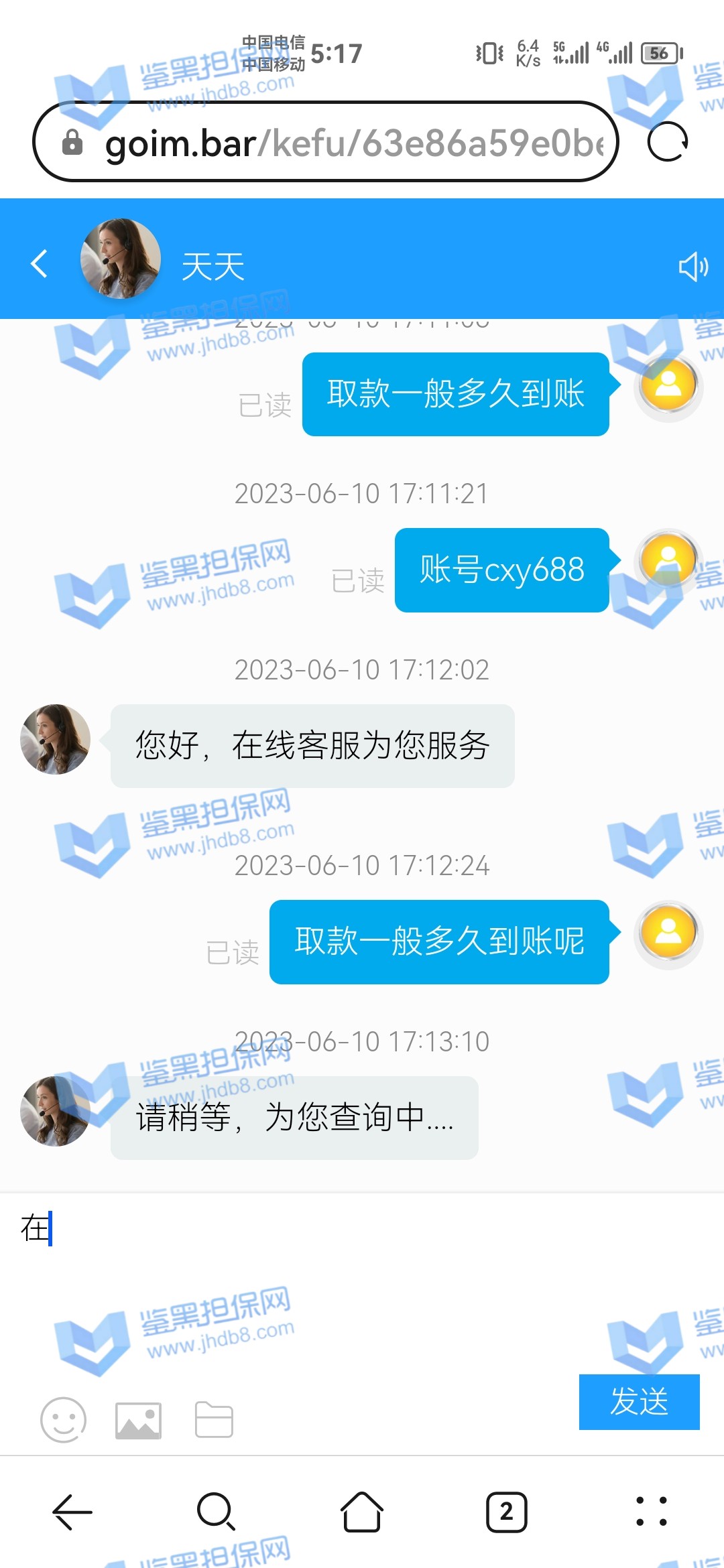Attach an image to the message
The width and height of the screenshot is (724, 1568).
point(138,1421)
